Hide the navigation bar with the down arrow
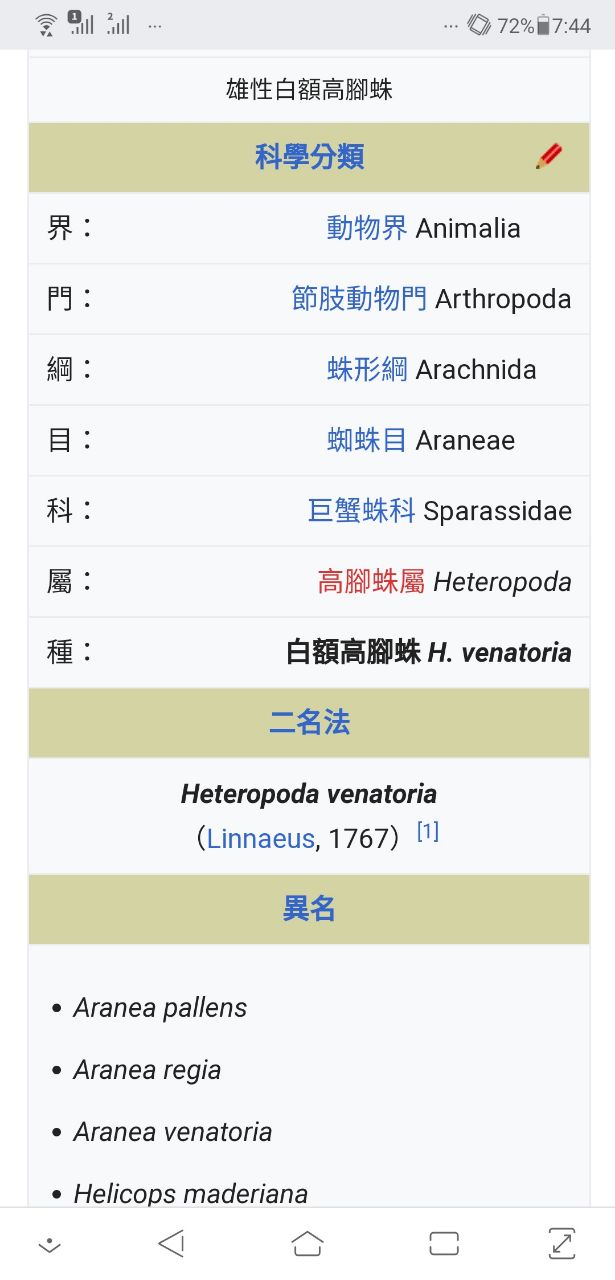The image size is (615, 1280). coord(49,1244)
